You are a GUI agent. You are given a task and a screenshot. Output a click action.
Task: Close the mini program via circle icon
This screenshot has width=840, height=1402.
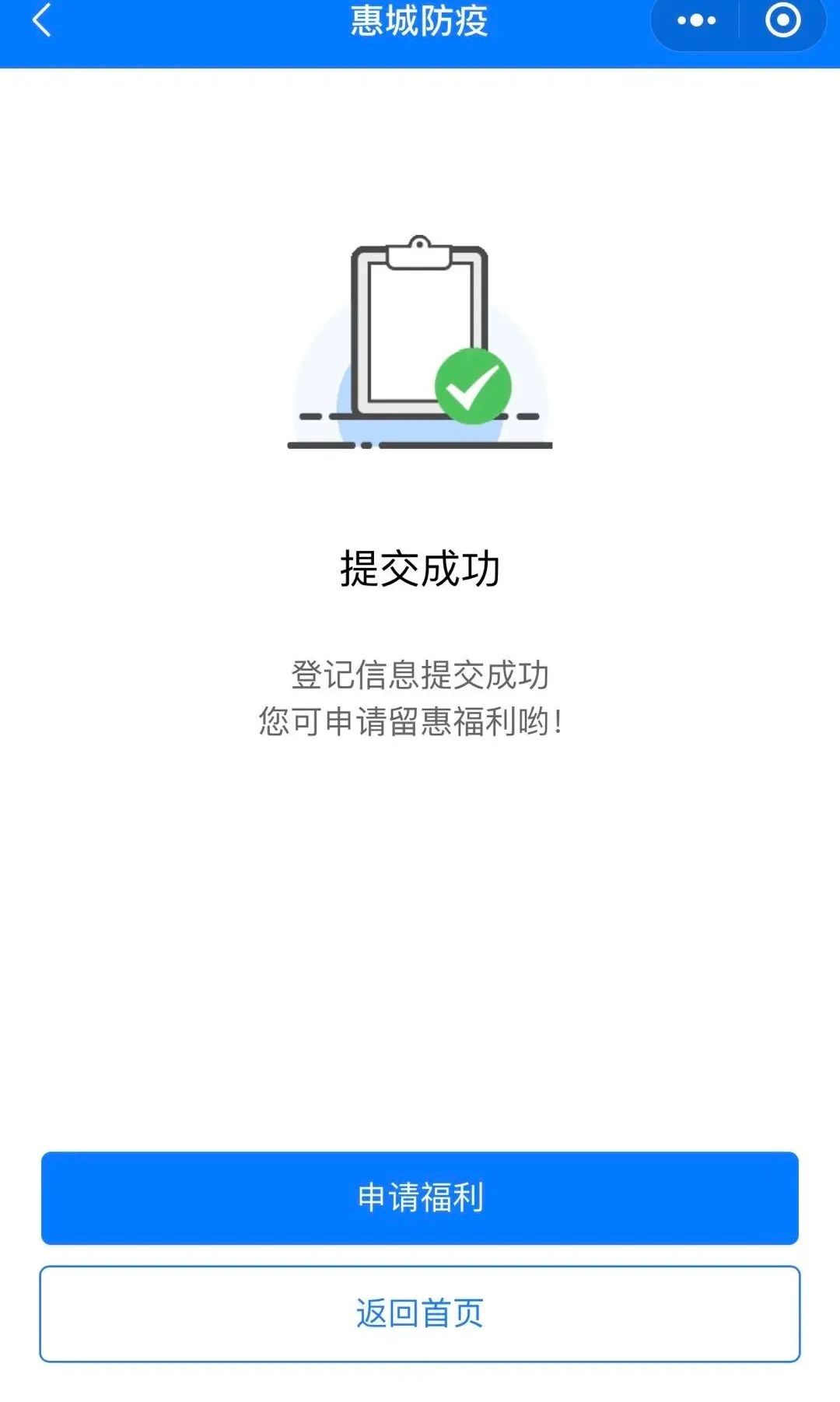coord(782,21)
